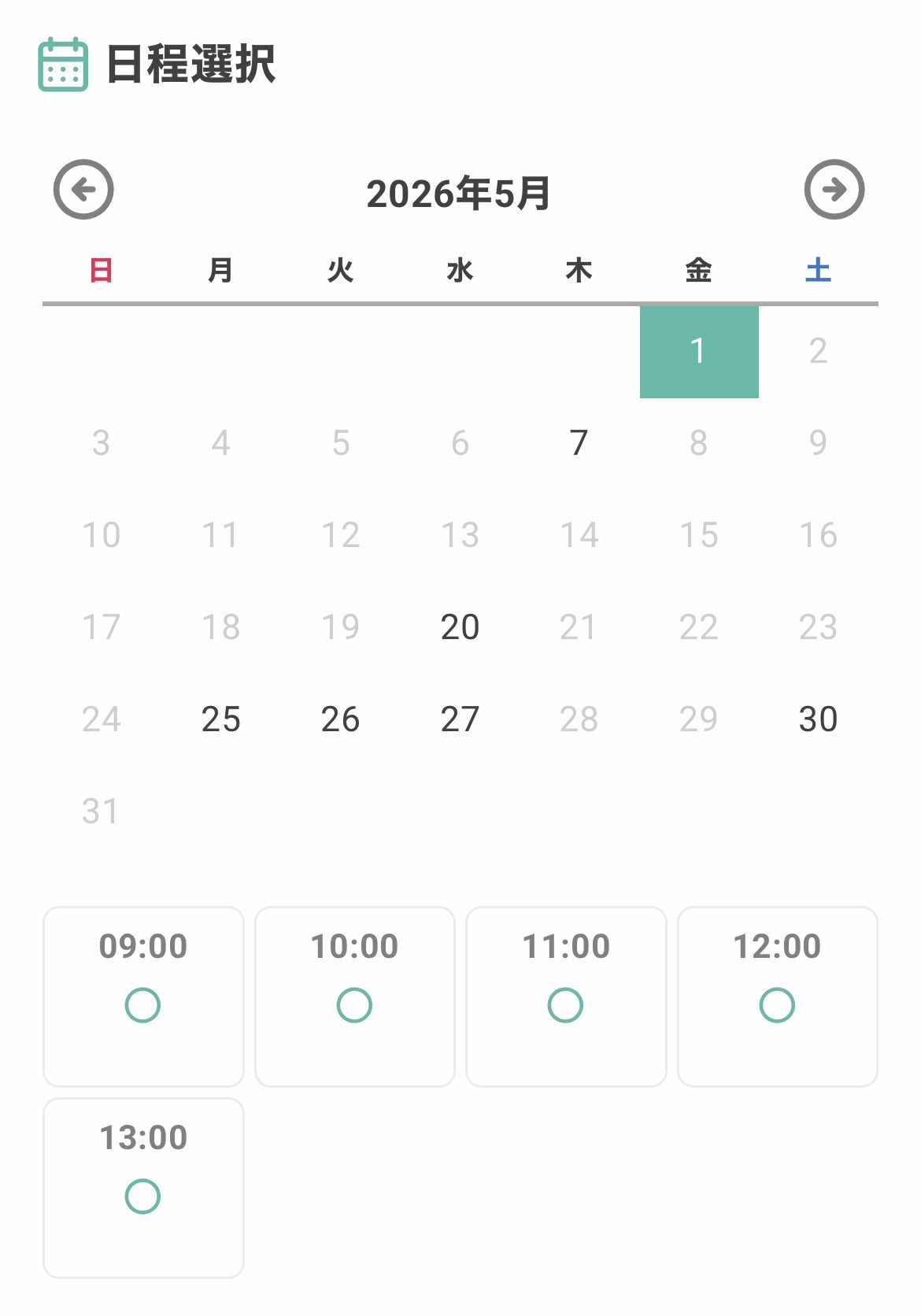Pick the 11:00 time slot
Image resolution: width=921 pixels, height=1316 pixels.
click(566, 996)
